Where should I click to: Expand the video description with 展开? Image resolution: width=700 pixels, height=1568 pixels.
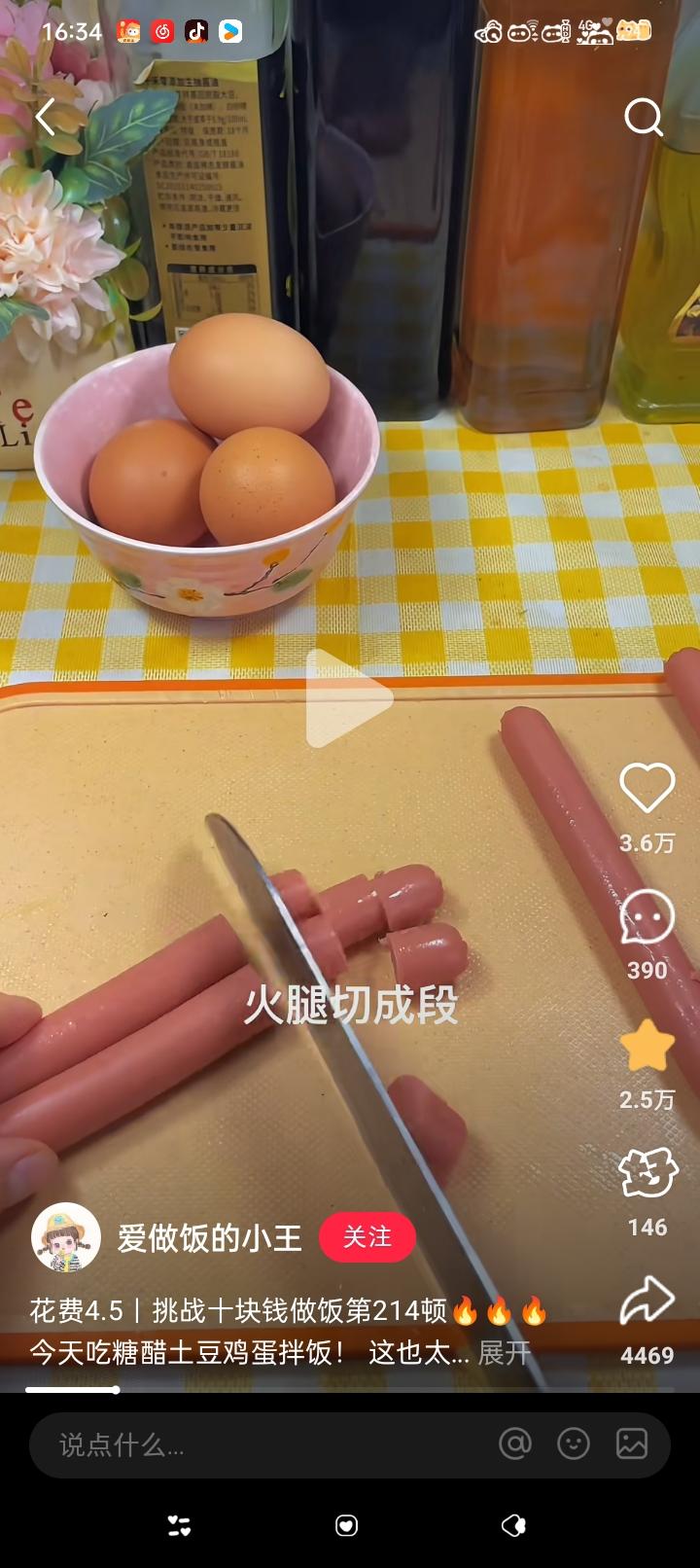[x=505, y=1353]
